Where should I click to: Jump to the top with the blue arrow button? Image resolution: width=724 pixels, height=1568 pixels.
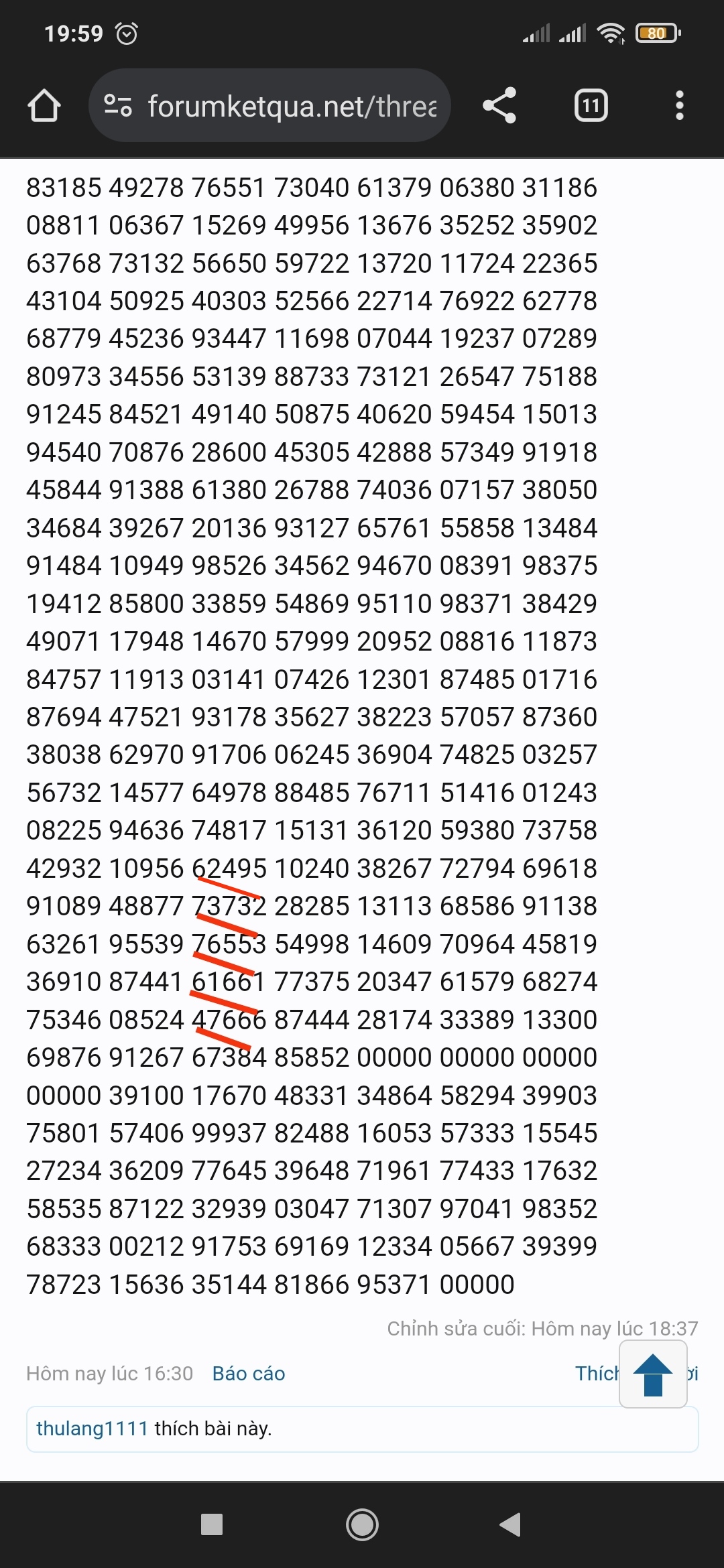pyautogui.click(x=654, y=1374)
